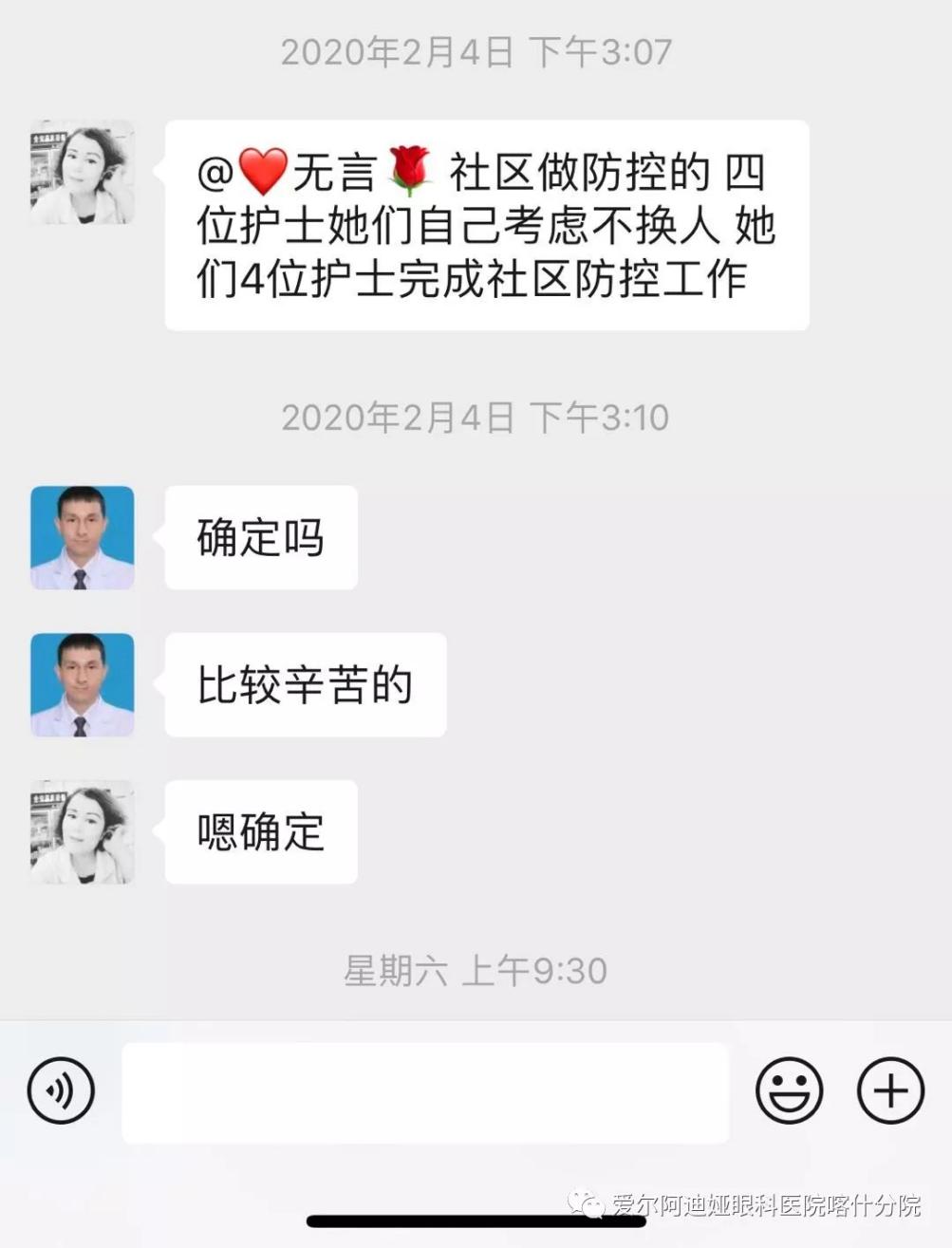Tap the message text input field

(424, 1092)
